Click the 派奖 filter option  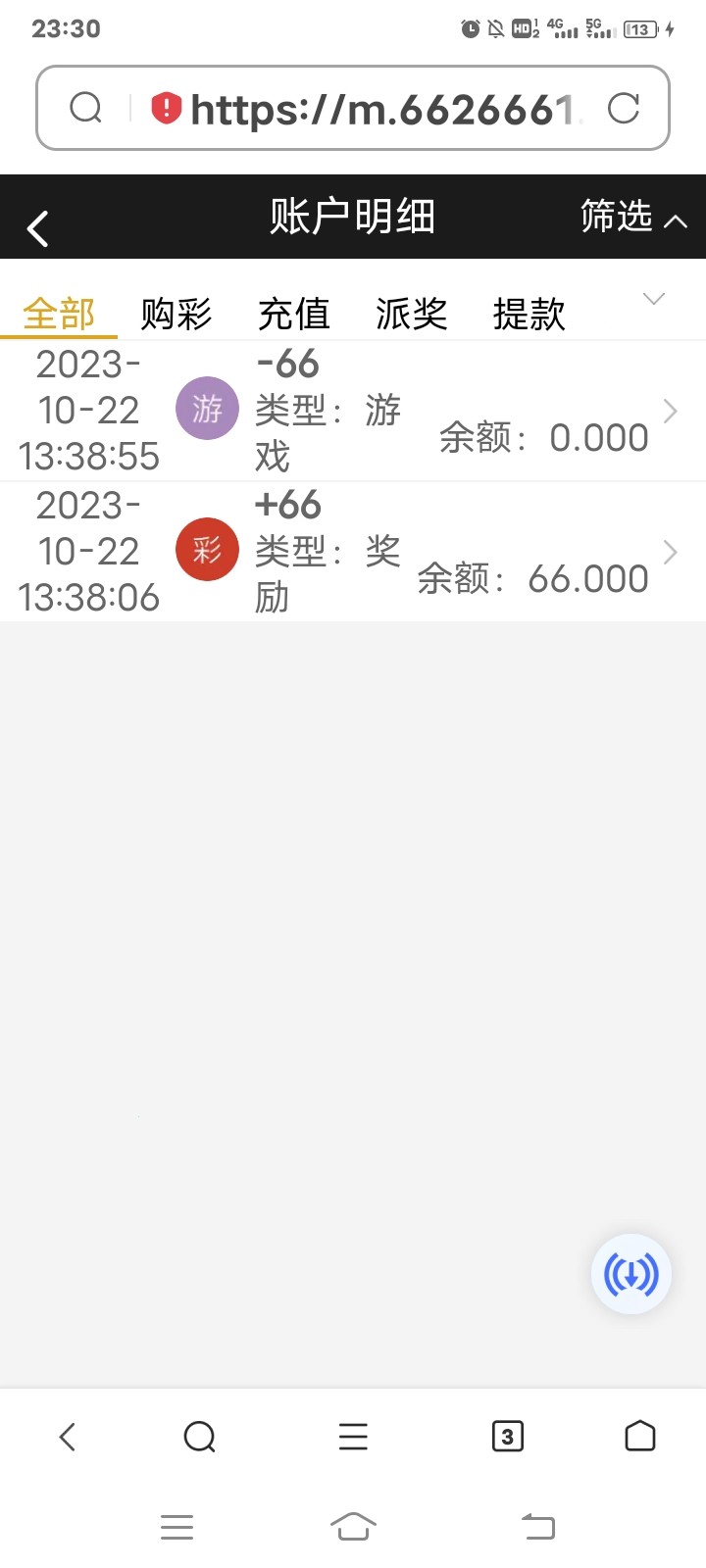[410, 314]
